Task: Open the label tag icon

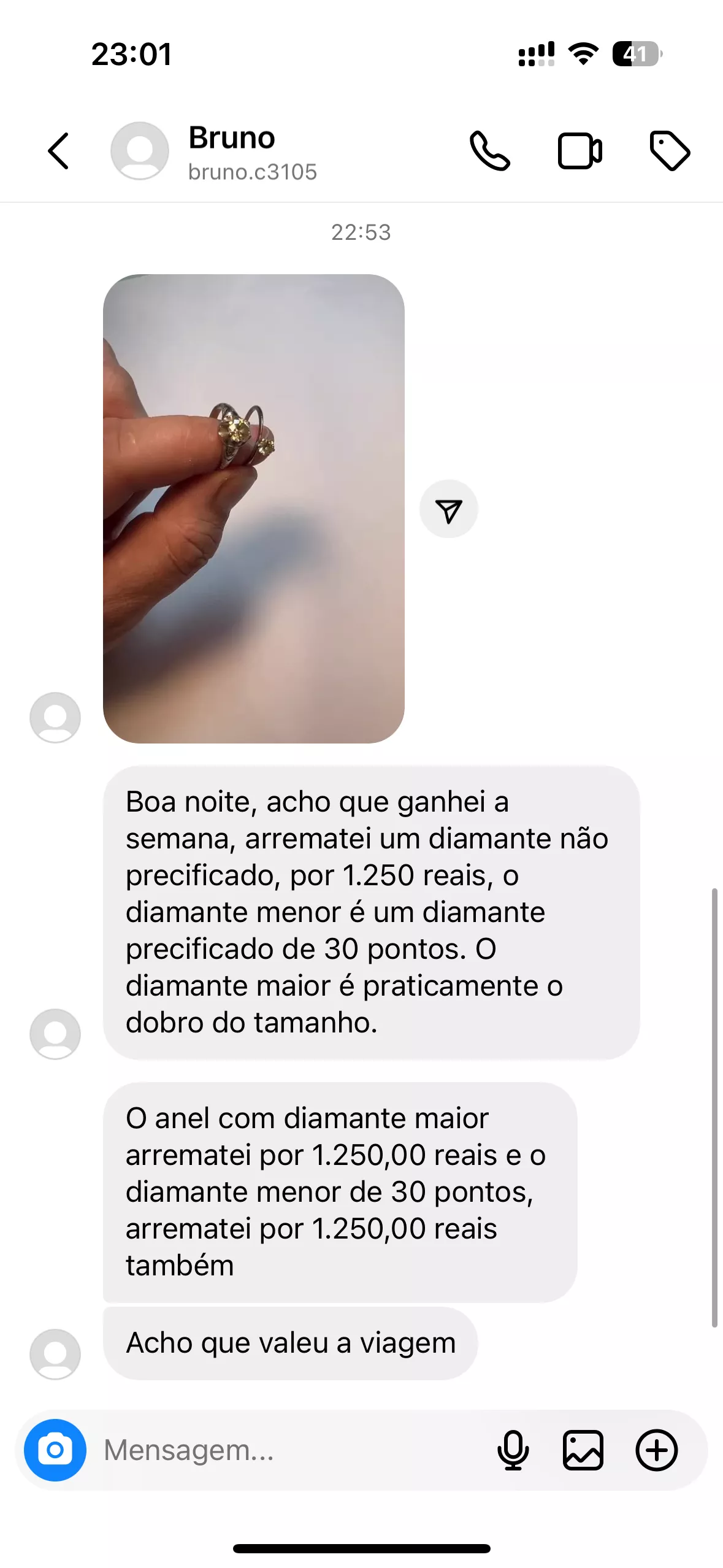Action: pyautogui.click(x=670, y=151)
